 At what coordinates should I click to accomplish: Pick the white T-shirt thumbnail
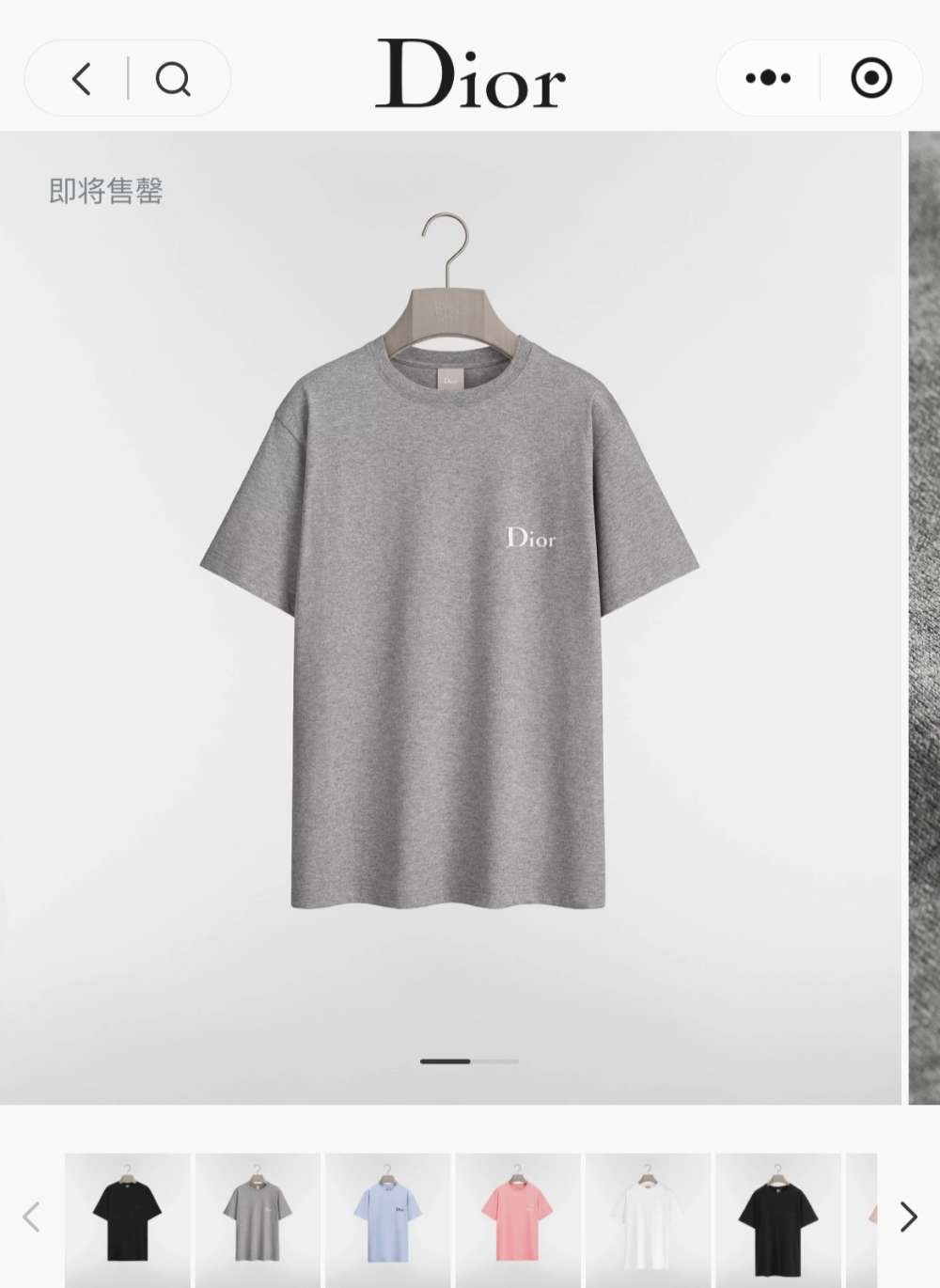coord(647,1217)
